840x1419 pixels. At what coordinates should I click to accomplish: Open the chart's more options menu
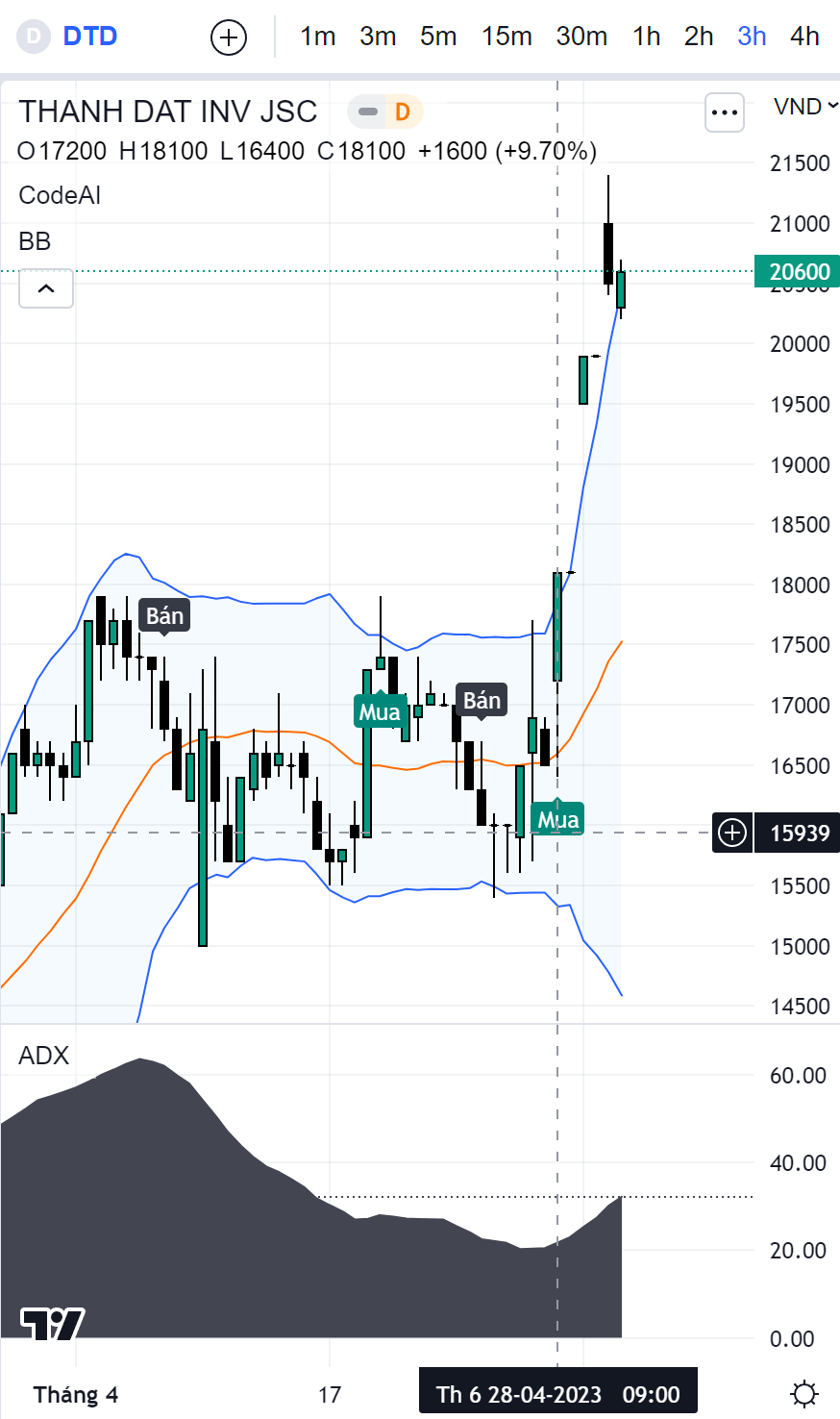[x=724, y=112]
